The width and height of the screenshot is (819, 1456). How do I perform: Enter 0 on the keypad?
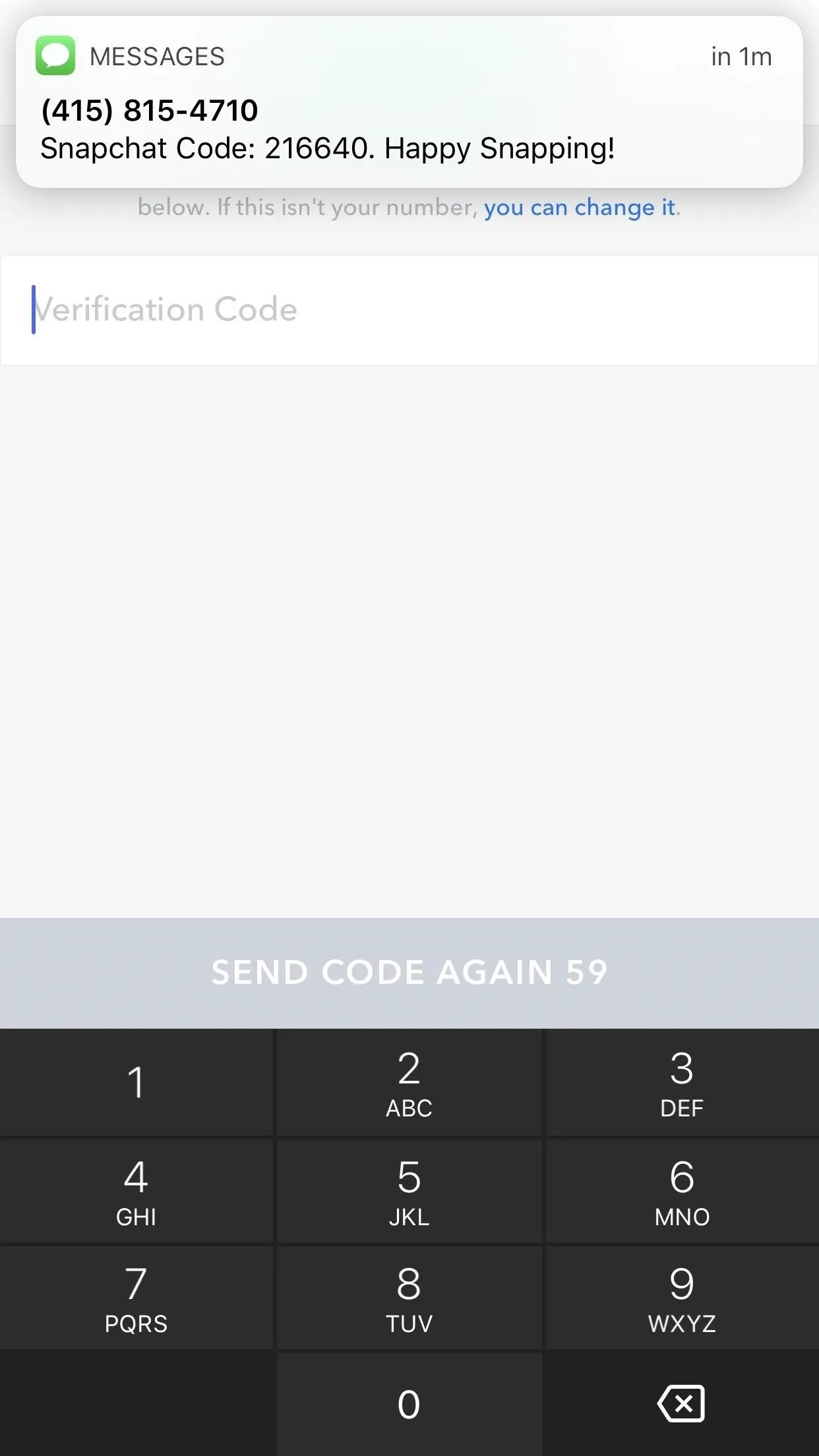point(409,1405)
